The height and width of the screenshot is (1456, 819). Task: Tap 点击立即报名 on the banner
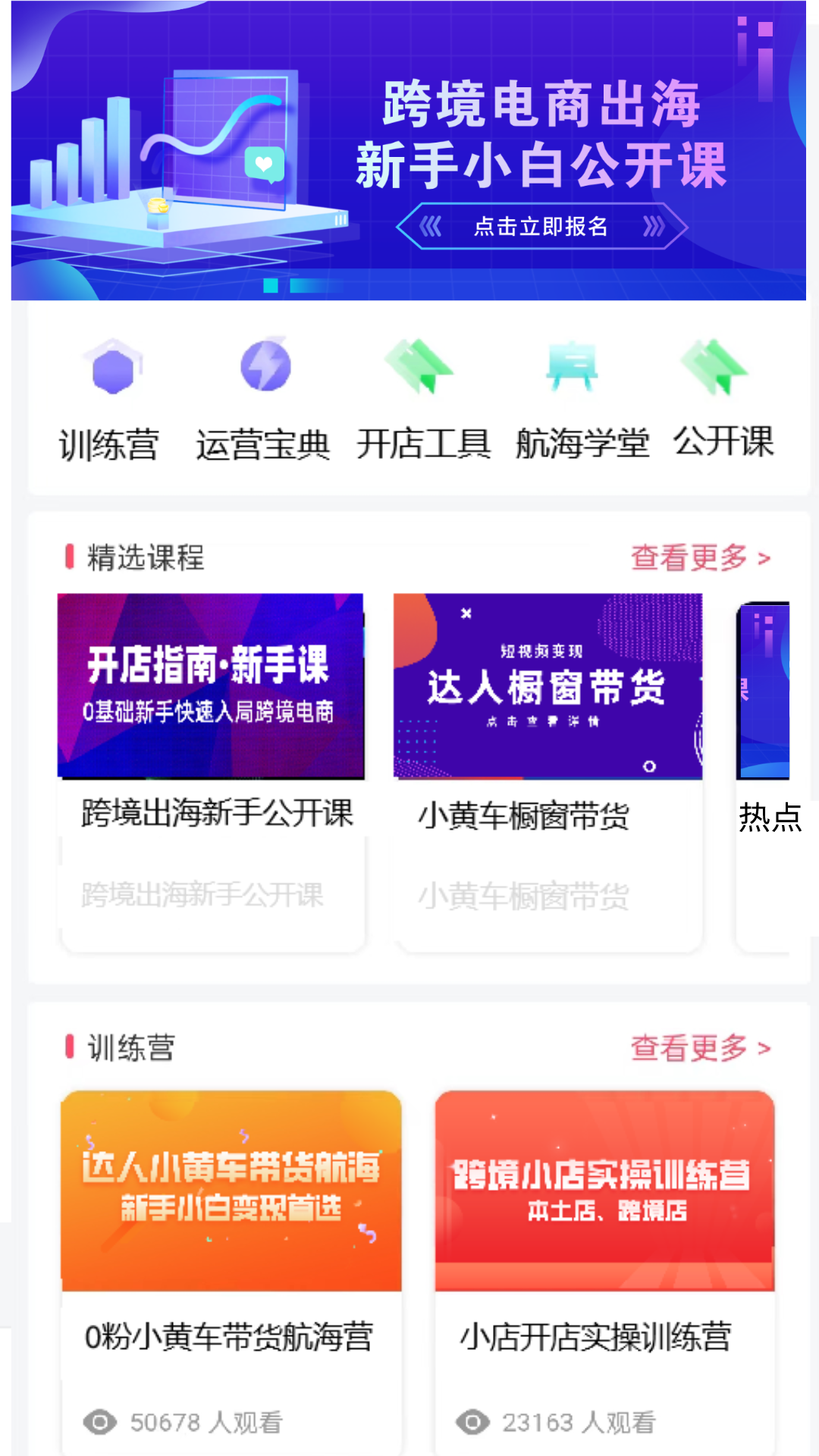pyautogui.click(x=541, y=226)
